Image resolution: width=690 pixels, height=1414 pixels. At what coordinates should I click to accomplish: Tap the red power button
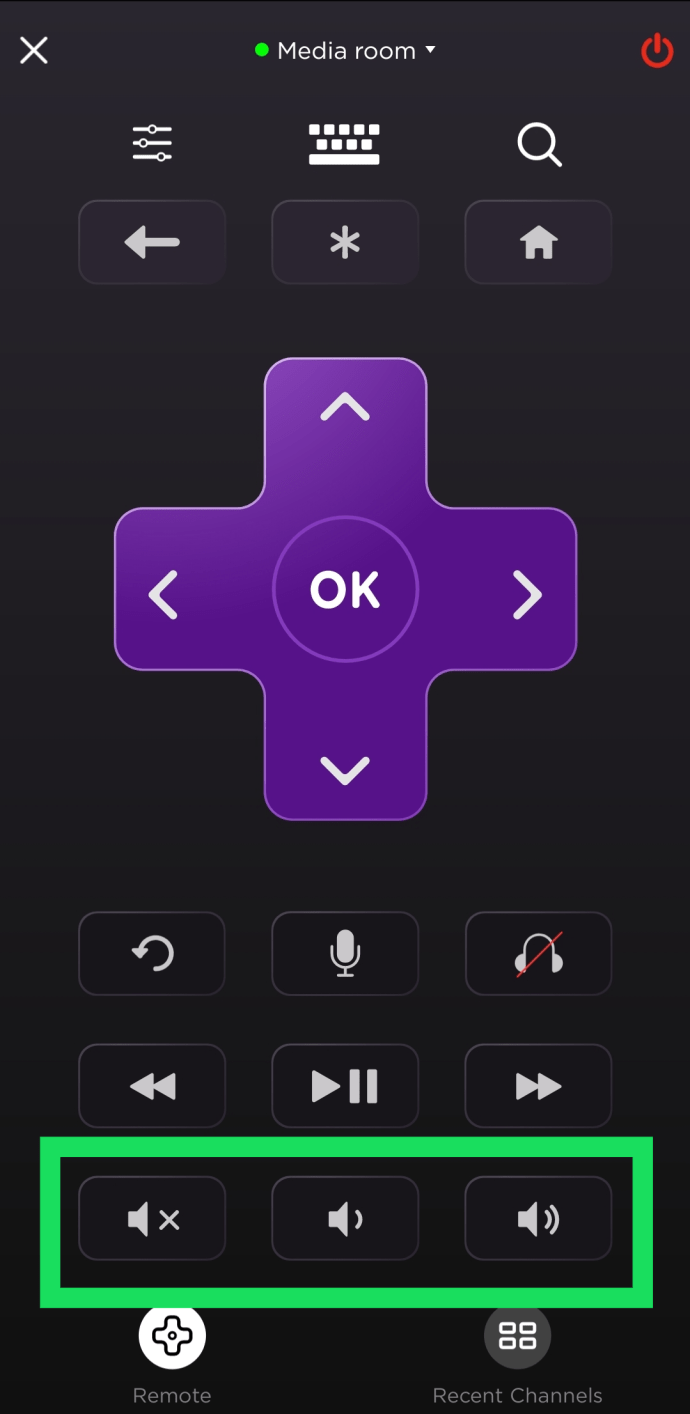coord(656,50)
